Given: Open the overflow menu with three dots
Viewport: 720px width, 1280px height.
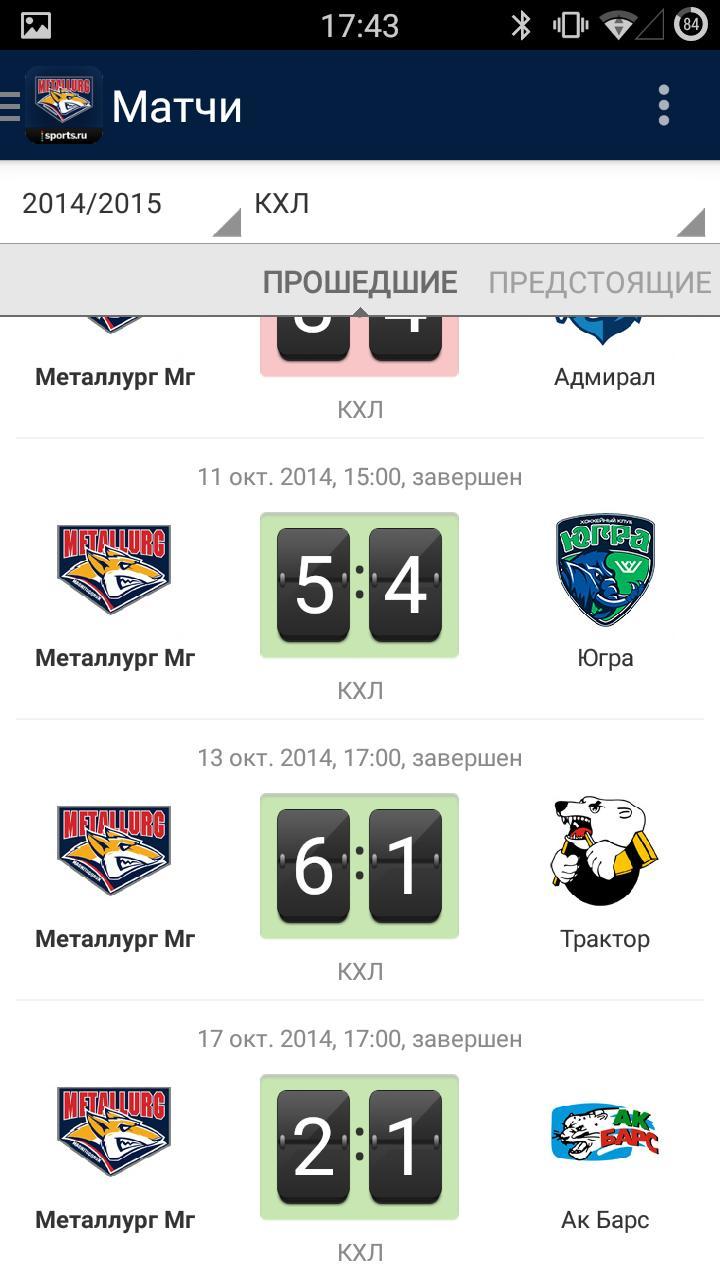Looking at the screenshot, I should pyautogui.click(x=662, y=104).
